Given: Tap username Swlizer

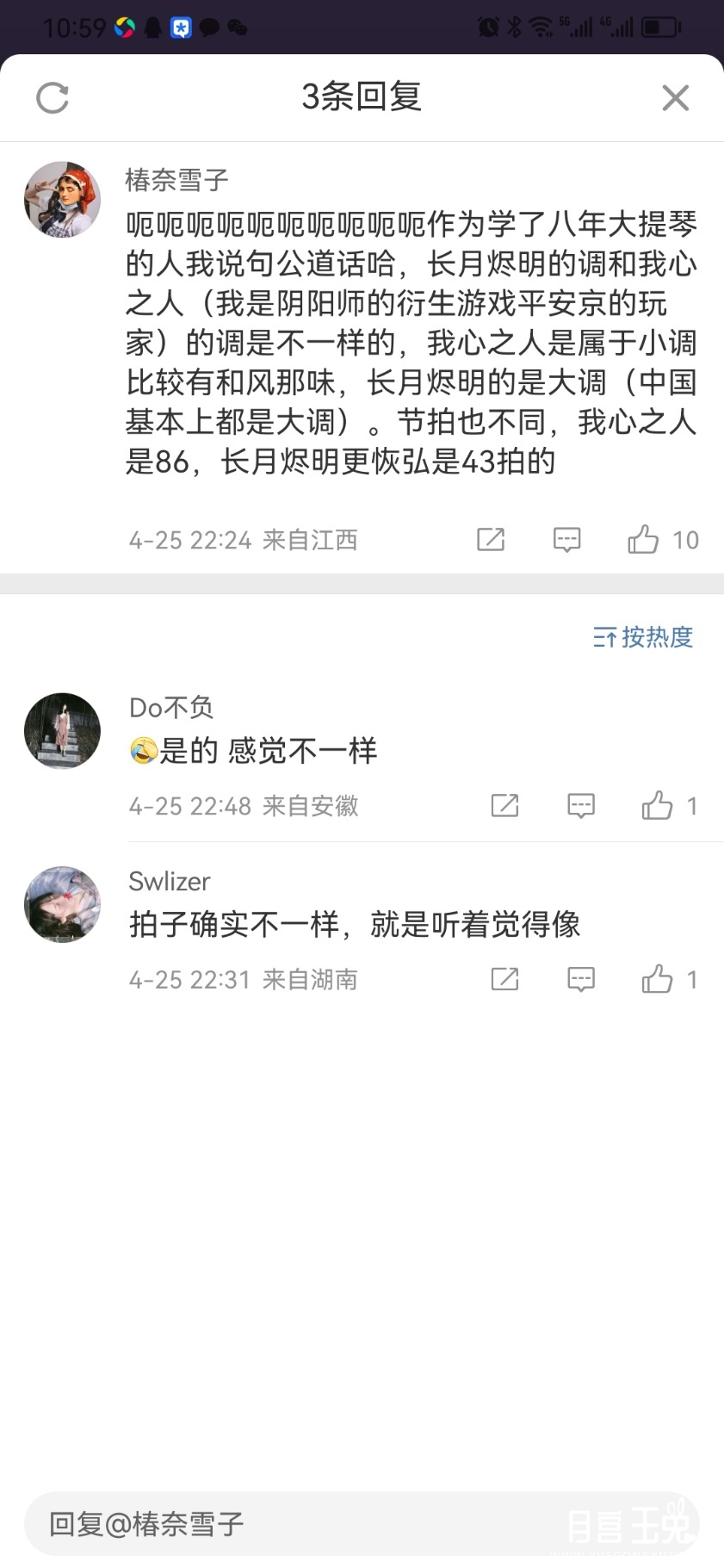Looking at the screenshot, I should pyautogui.click(x=169, y=881).
